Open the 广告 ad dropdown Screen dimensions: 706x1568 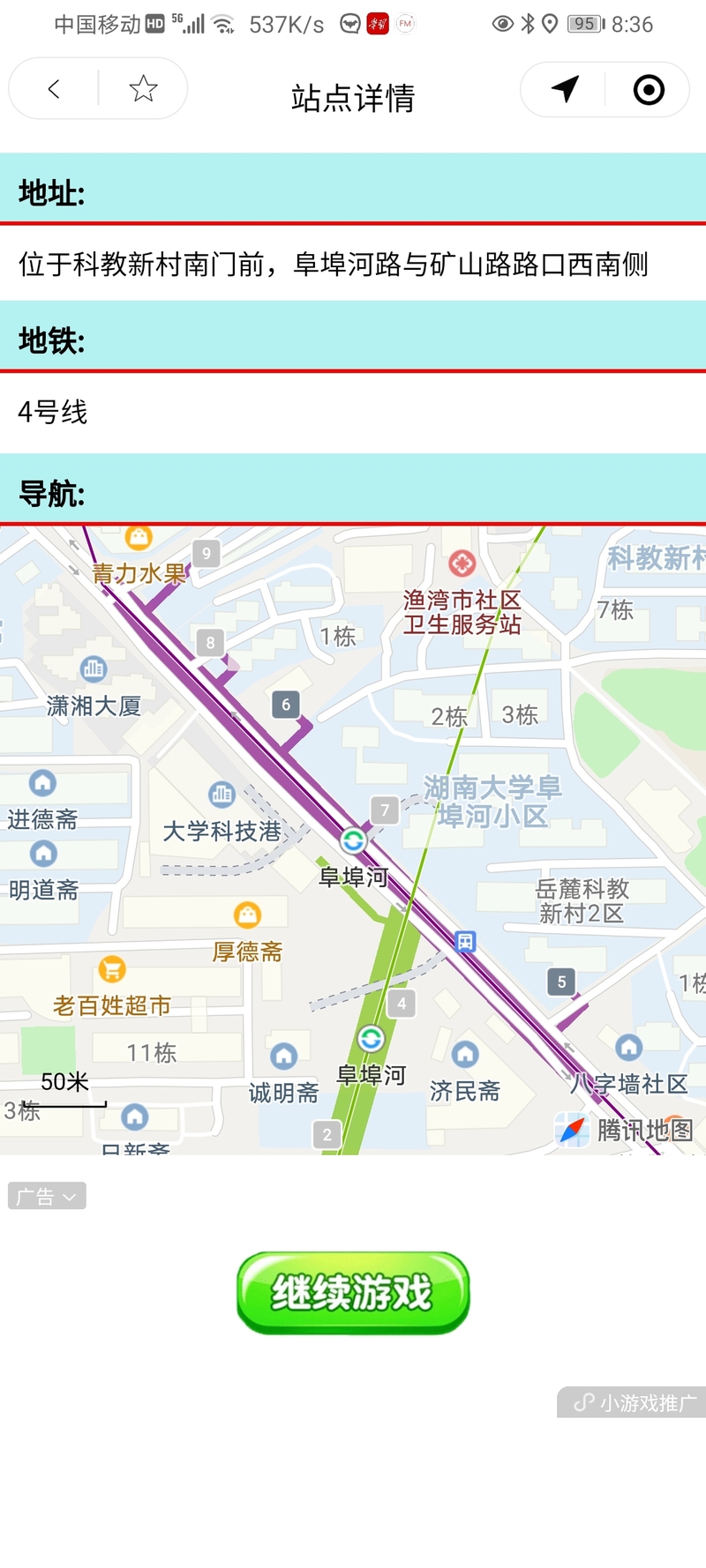(47, 1196)
